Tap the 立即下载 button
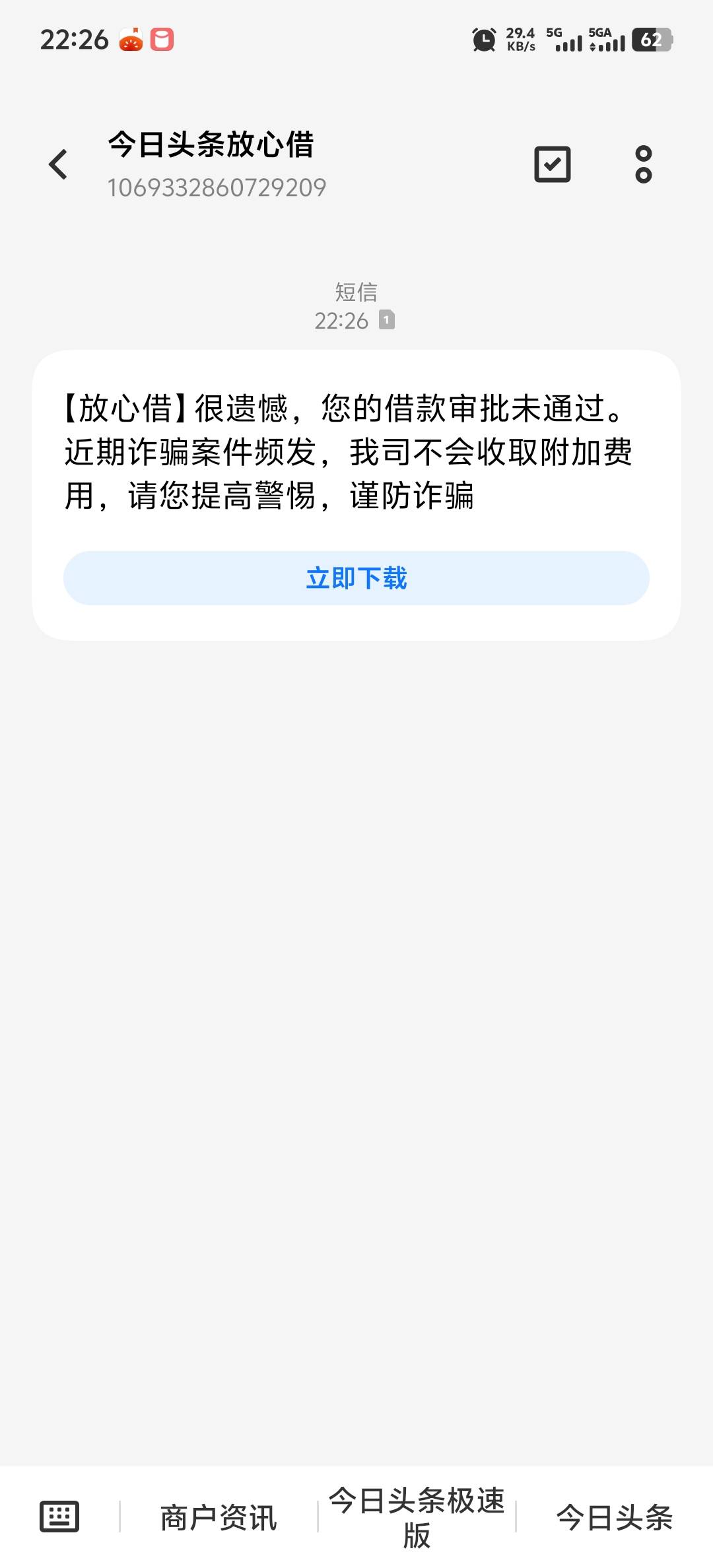The image size is (713, 1568). coord(356,578)
